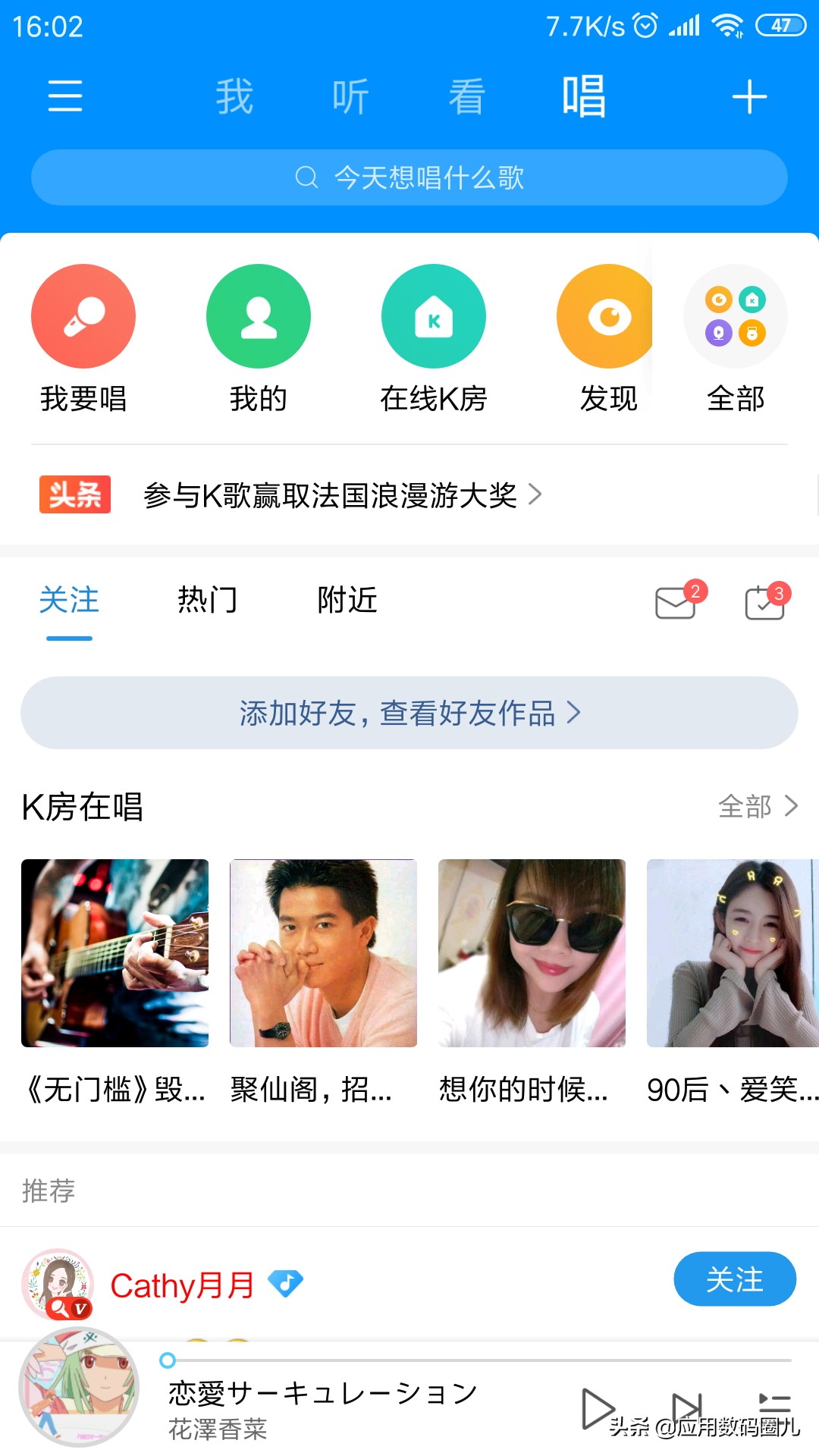This screenshot has height=1456, width=819.
Task: Open the hamburger menu at top left
Action: point(64,96)
